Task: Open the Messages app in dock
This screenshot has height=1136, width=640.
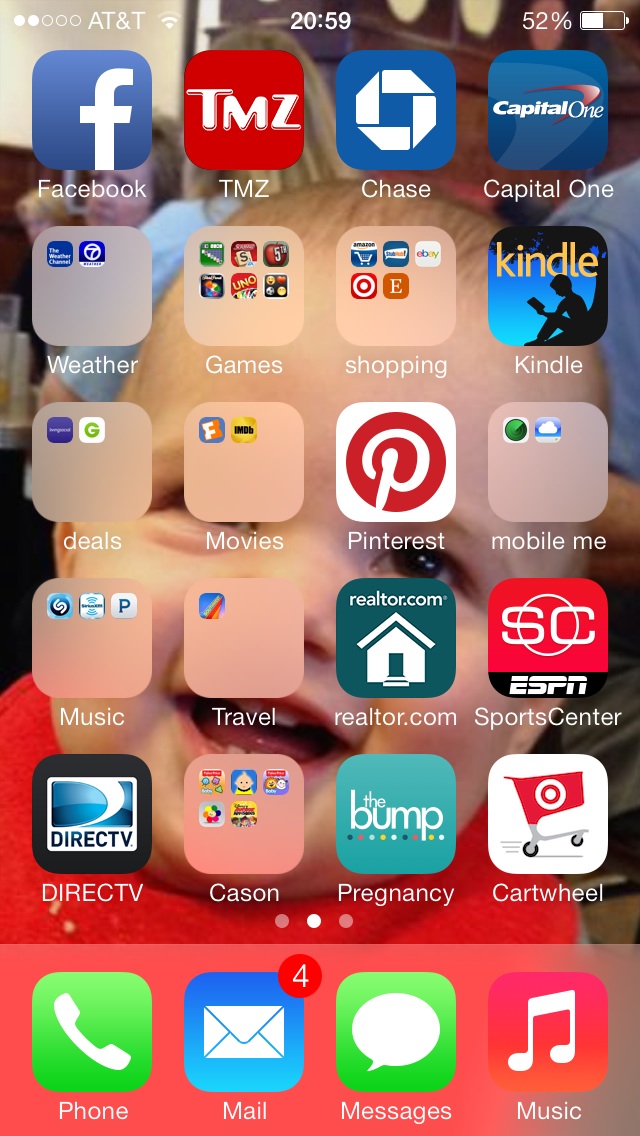Action: (x=396, y=1032)
